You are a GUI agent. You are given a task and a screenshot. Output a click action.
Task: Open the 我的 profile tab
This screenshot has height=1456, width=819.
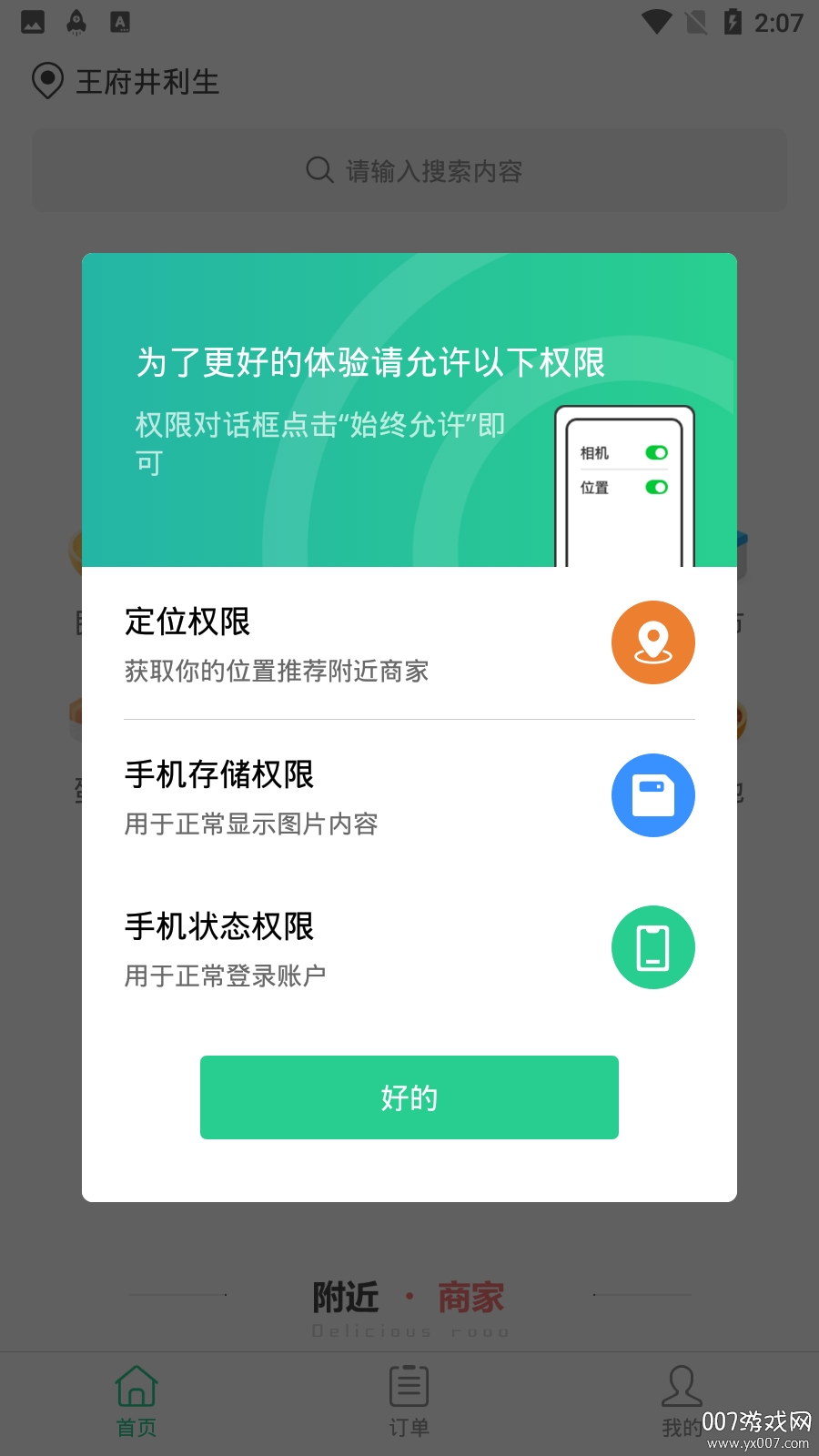(681, 1401)
